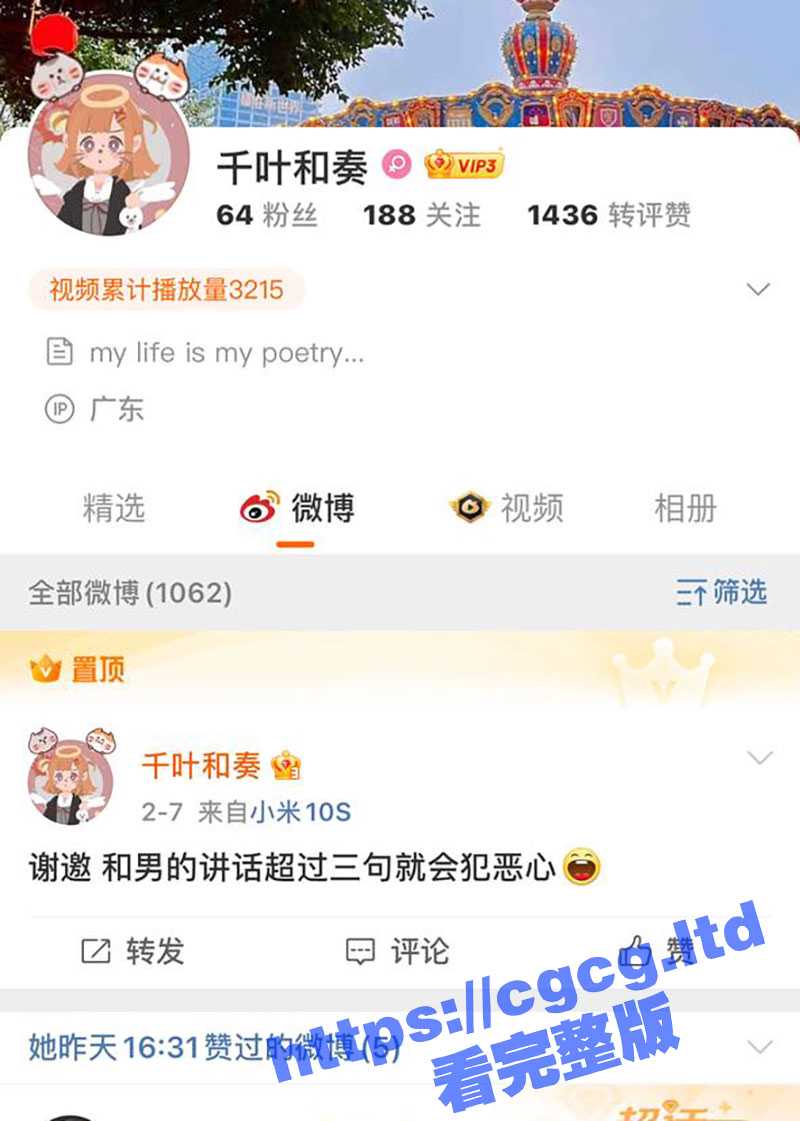Open 评论 on the pinned post
800x1121 pixels.
pyautogui.click(x=397, y=951)
